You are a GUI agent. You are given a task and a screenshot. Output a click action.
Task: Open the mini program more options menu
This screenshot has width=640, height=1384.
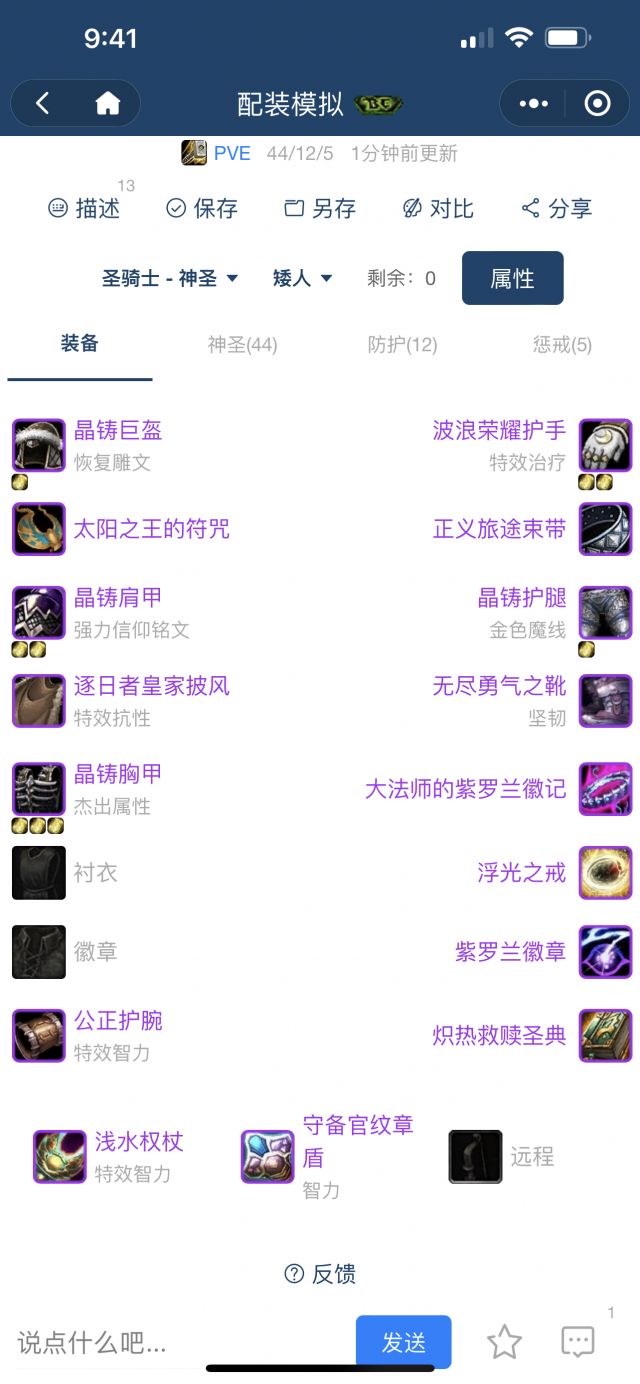coord(534,103)
